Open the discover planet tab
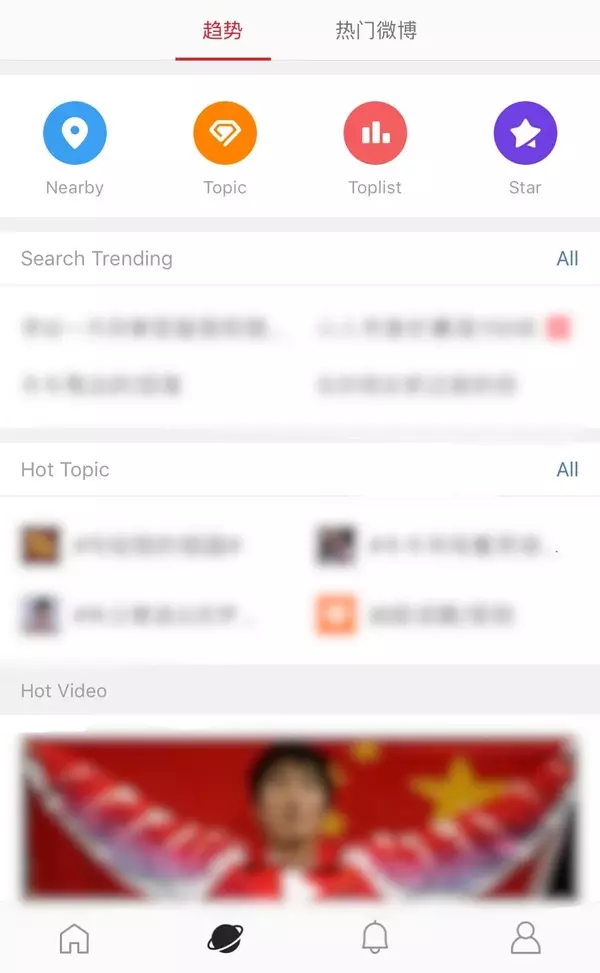The width and height of the screenshot is (600, 973). tap(225, 938)
